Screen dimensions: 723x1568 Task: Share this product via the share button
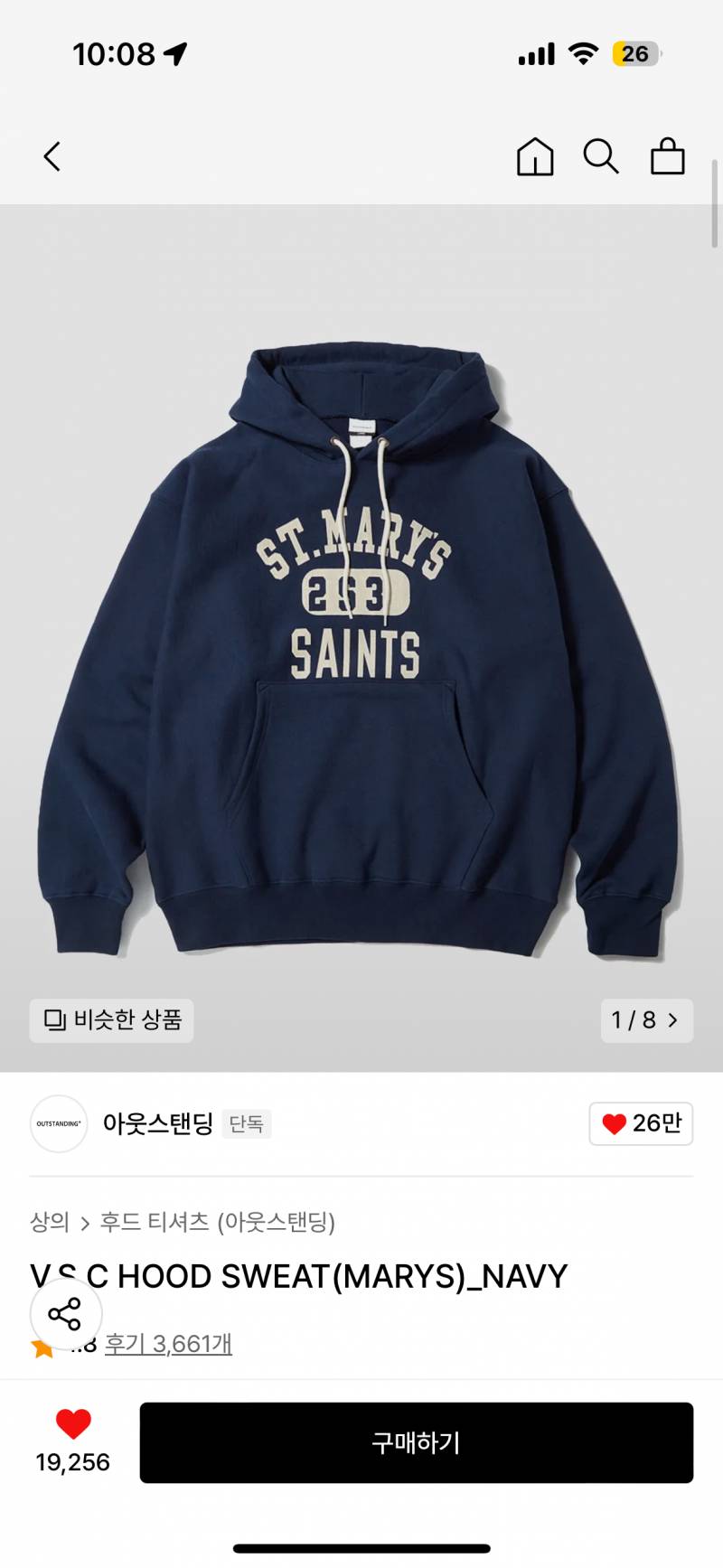point(66,1314)
